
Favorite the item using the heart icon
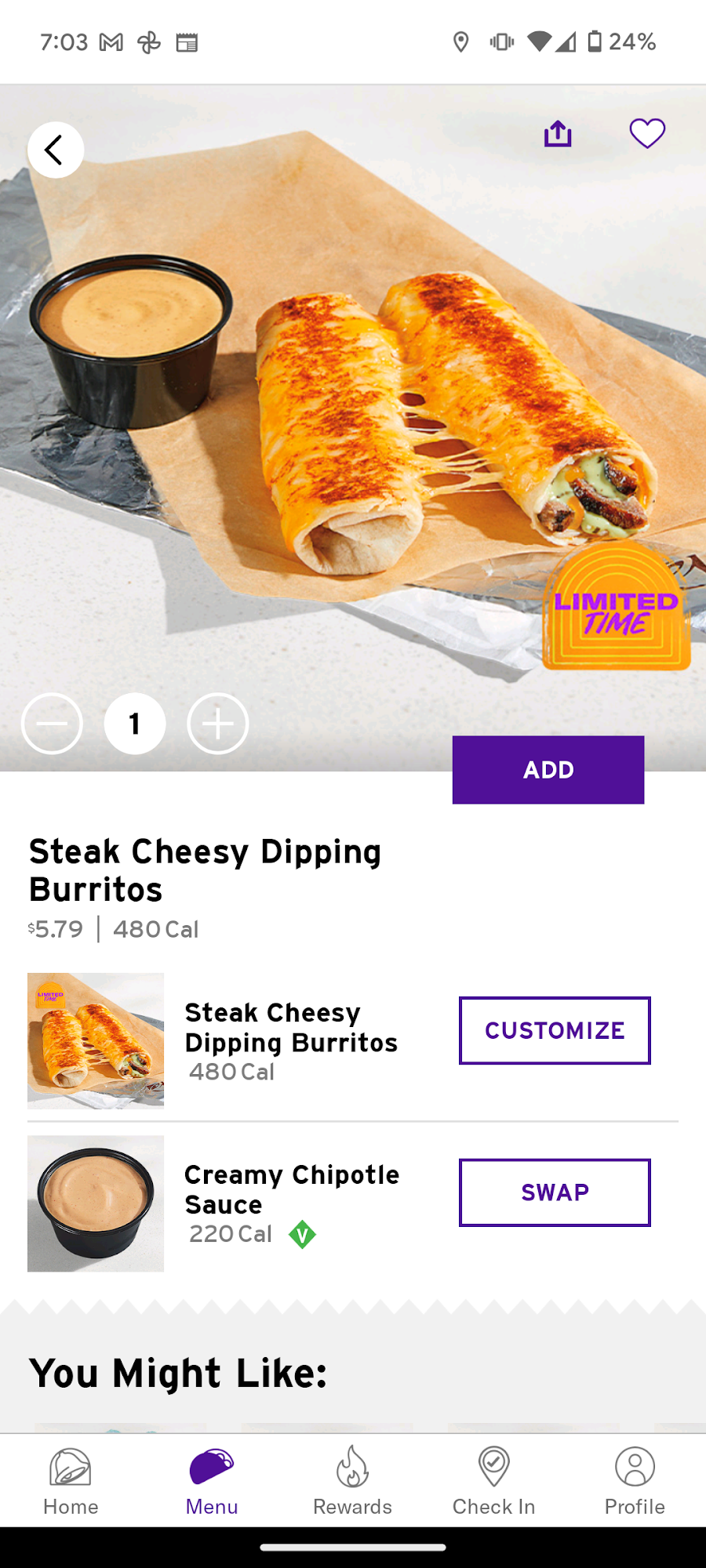[646, 133]
